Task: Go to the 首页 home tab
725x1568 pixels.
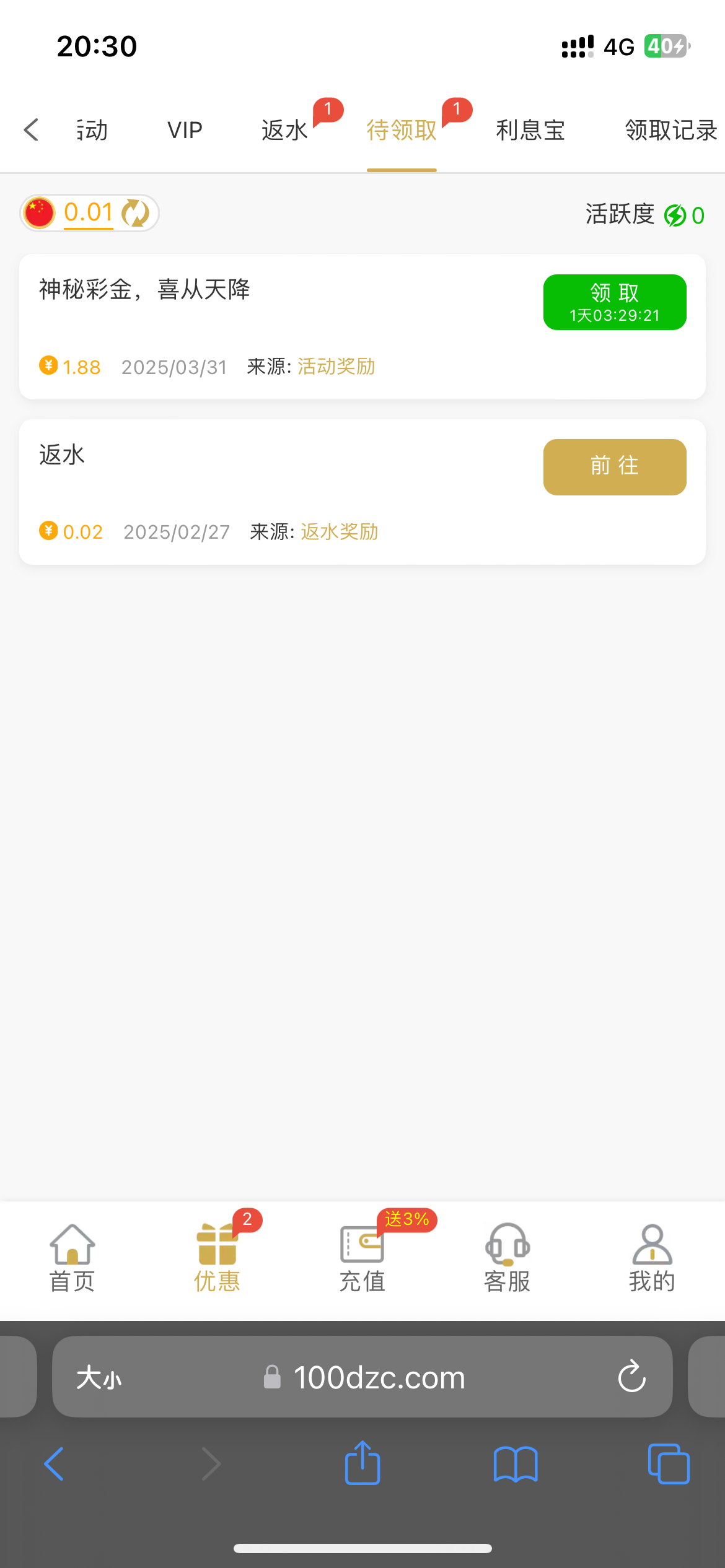Action: (x=72, y=1258)
